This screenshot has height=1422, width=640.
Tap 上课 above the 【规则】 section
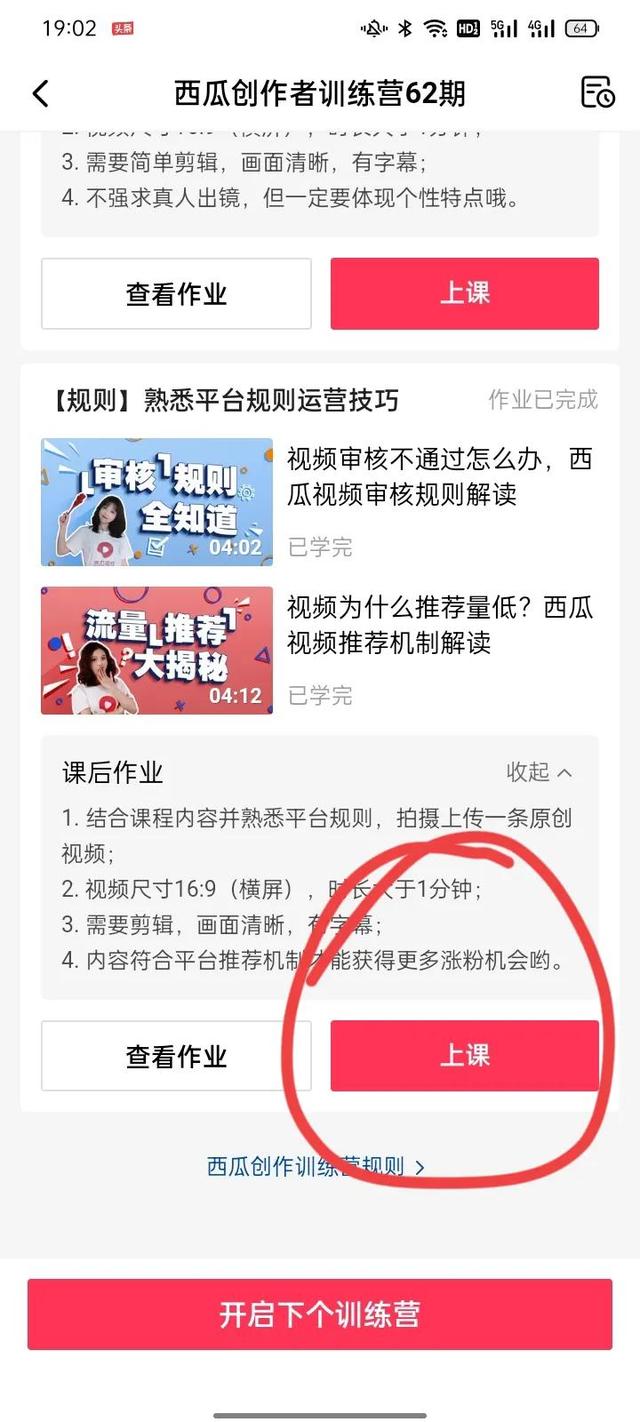pyautogui.click(x=465, y=294)
